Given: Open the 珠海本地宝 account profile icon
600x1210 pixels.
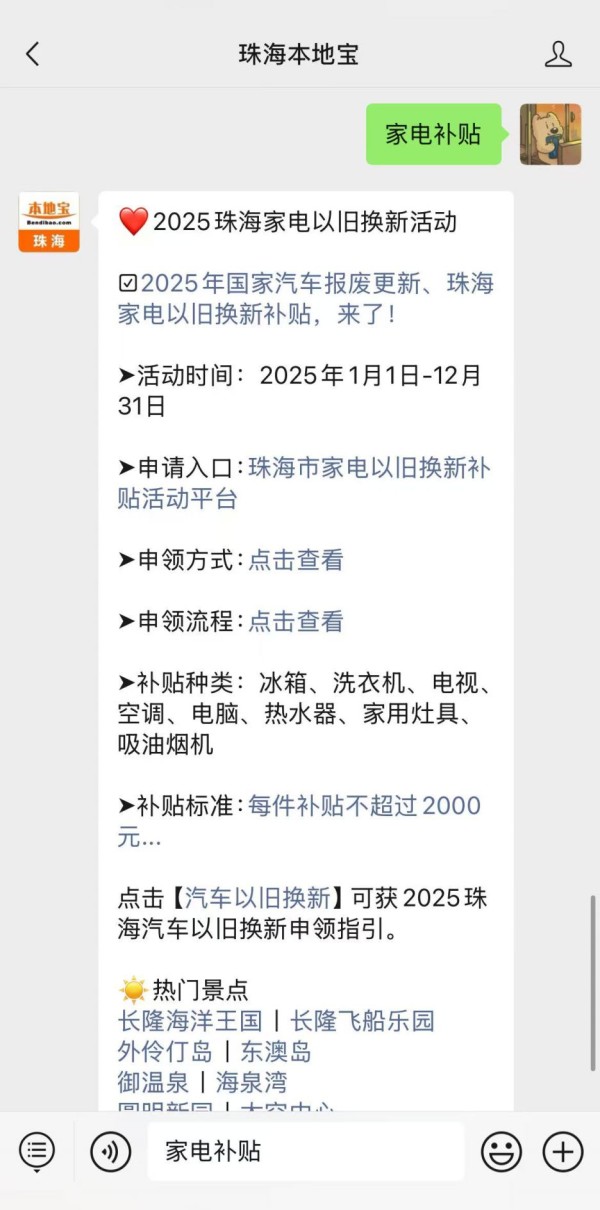Looking at the screenshot, I should click(x=558, y=54).
